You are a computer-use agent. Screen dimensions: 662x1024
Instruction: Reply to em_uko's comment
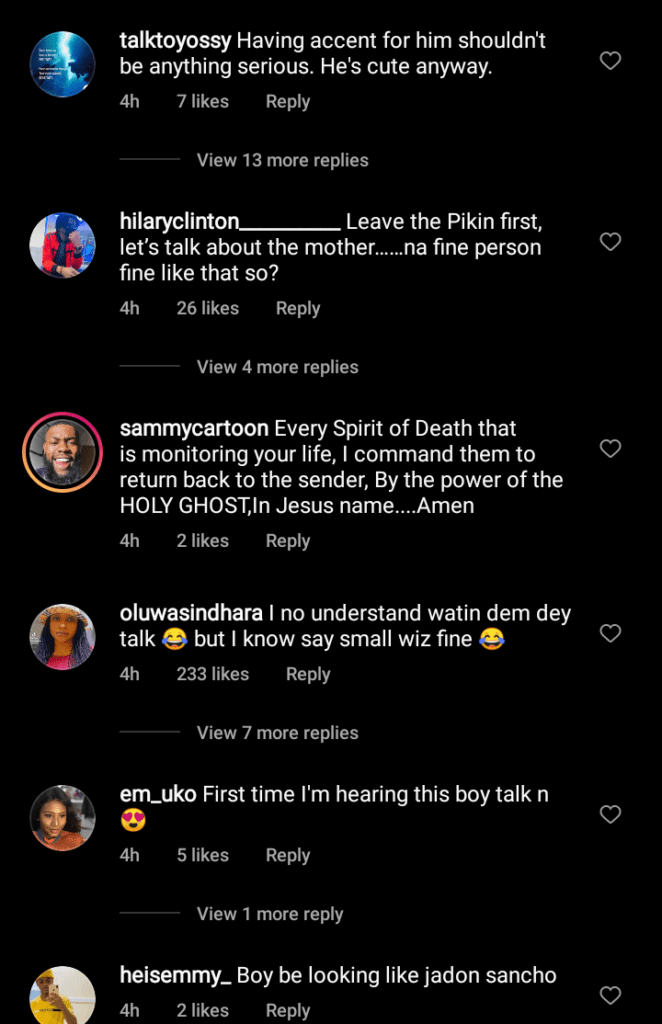tap(287, 856)
